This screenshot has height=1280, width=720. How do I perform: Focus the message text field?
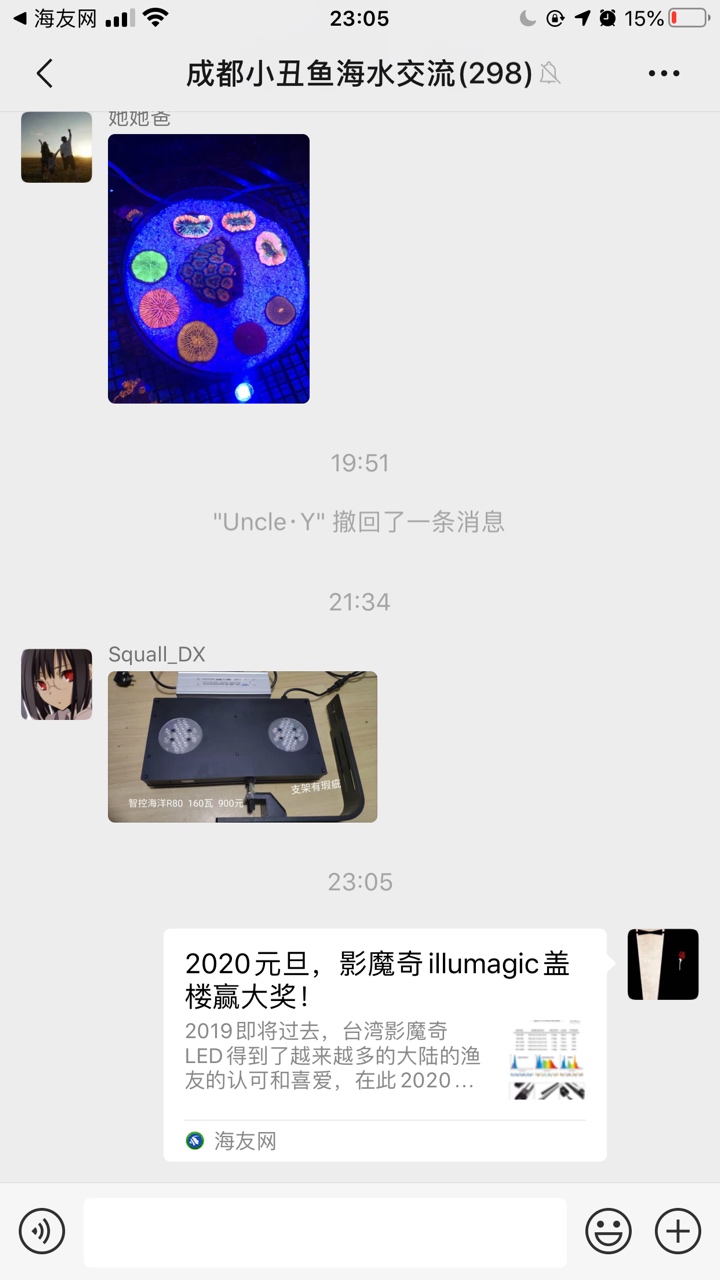324,1232
